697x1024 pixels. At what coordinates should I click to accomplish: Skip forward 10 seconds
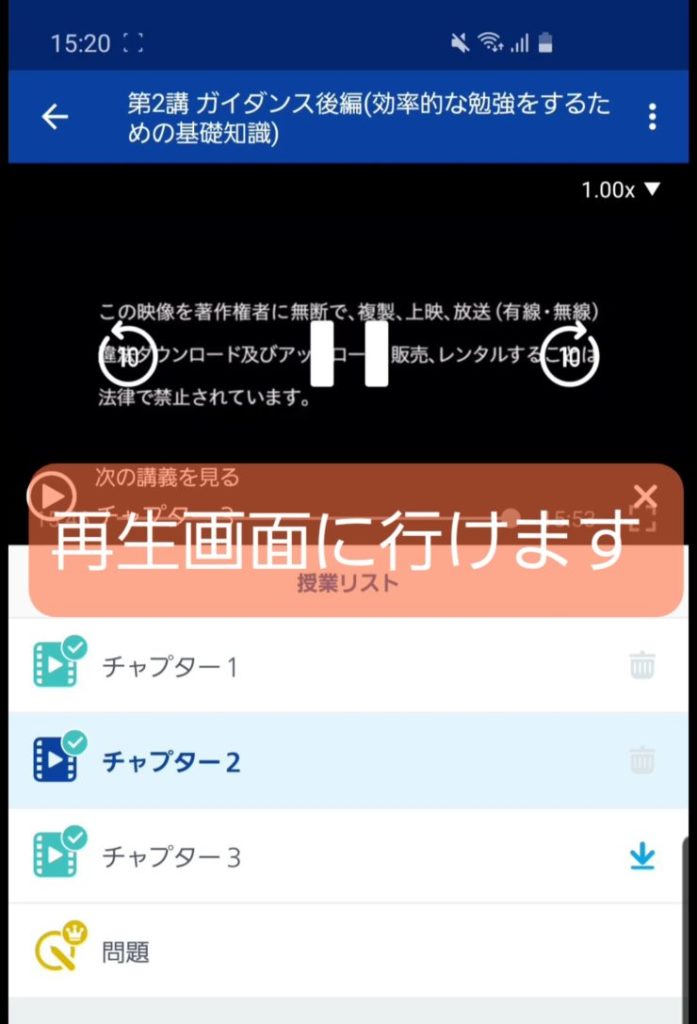pos(569,353)
